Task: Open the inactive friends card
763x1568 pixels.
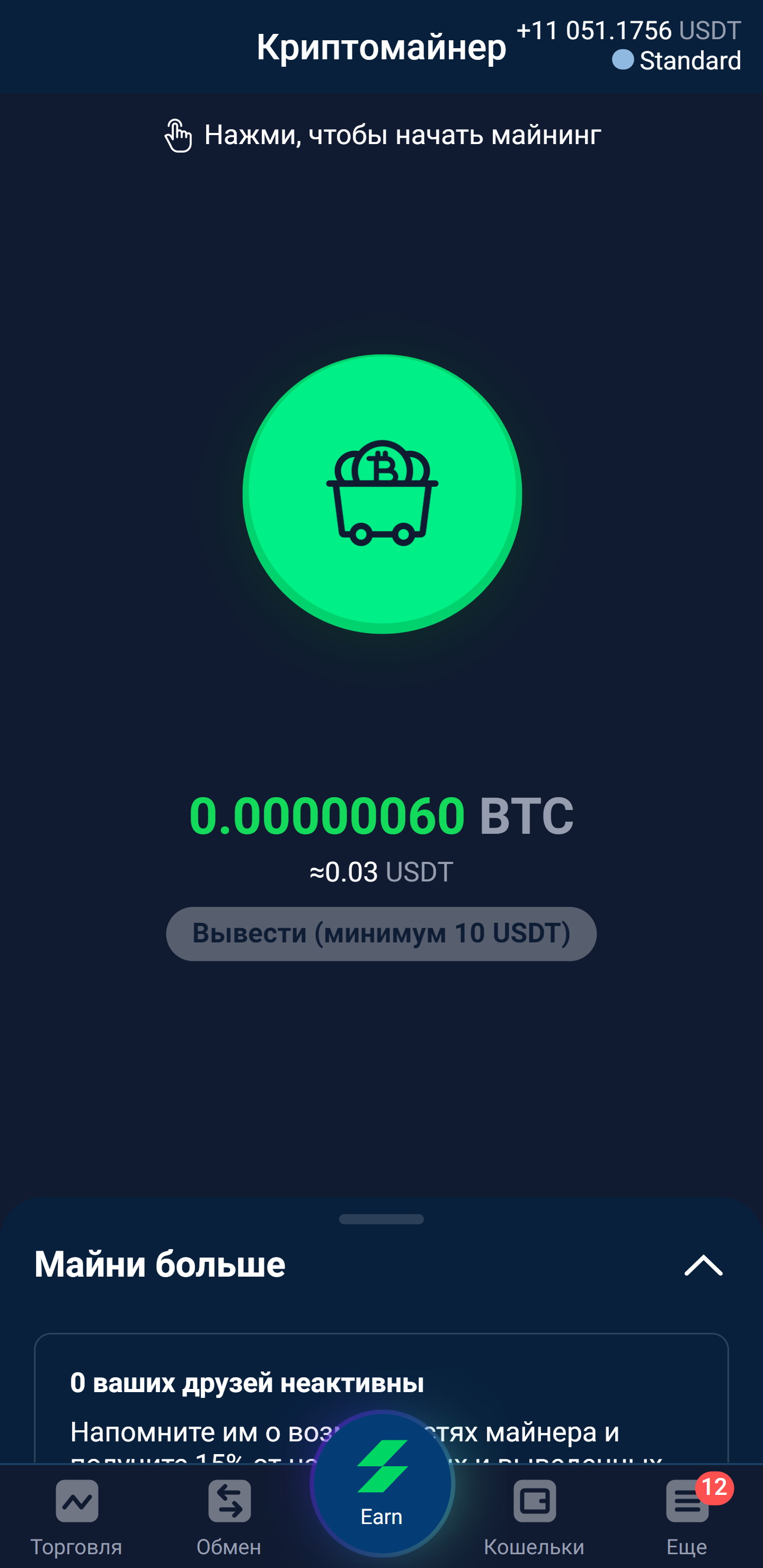Action: pyautogui.click(x=381, y=1400)
